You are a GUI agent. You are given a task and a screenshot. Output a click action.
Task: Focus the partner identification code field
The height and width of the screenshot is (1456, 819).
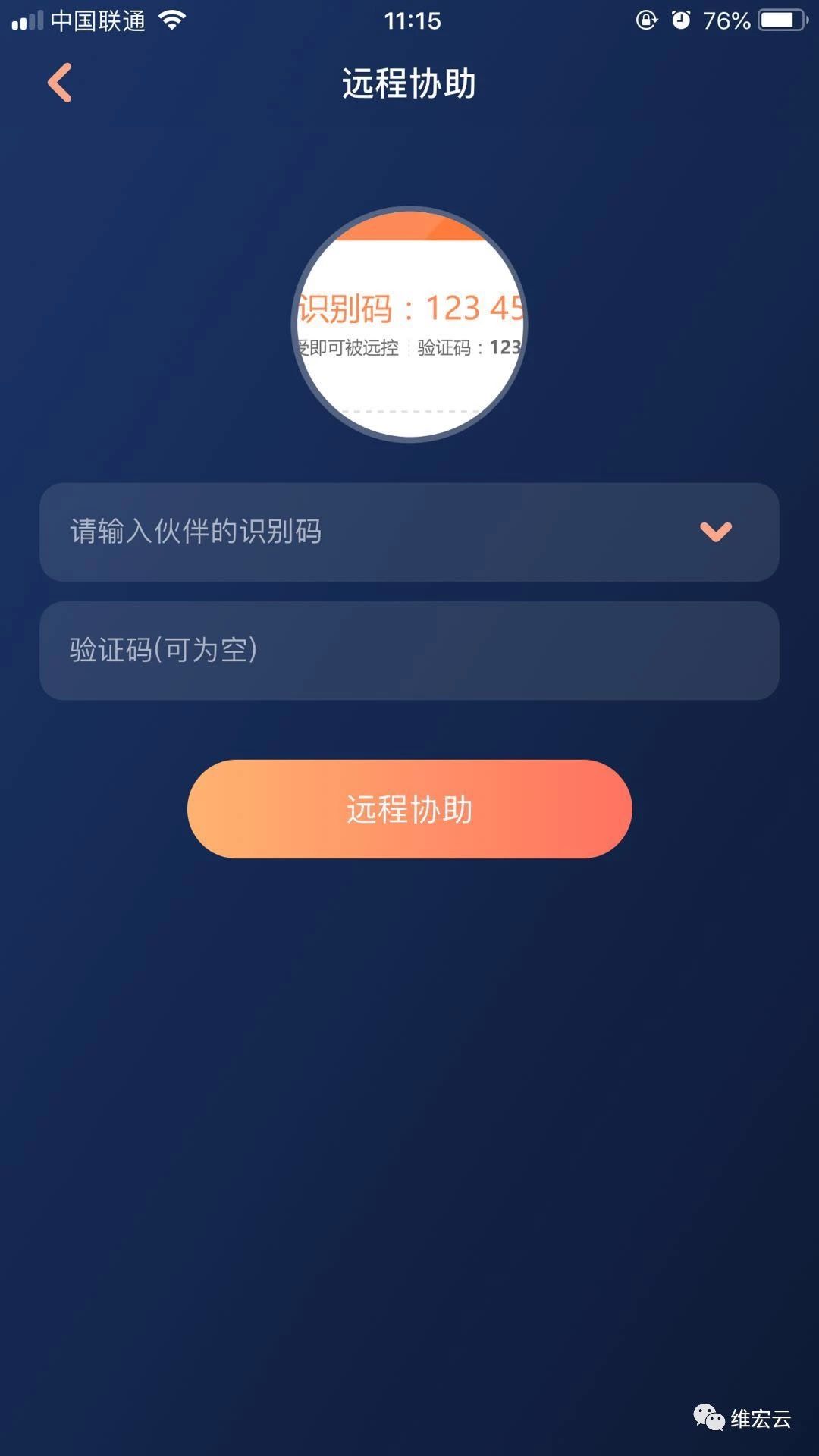[x=364, y=532]
